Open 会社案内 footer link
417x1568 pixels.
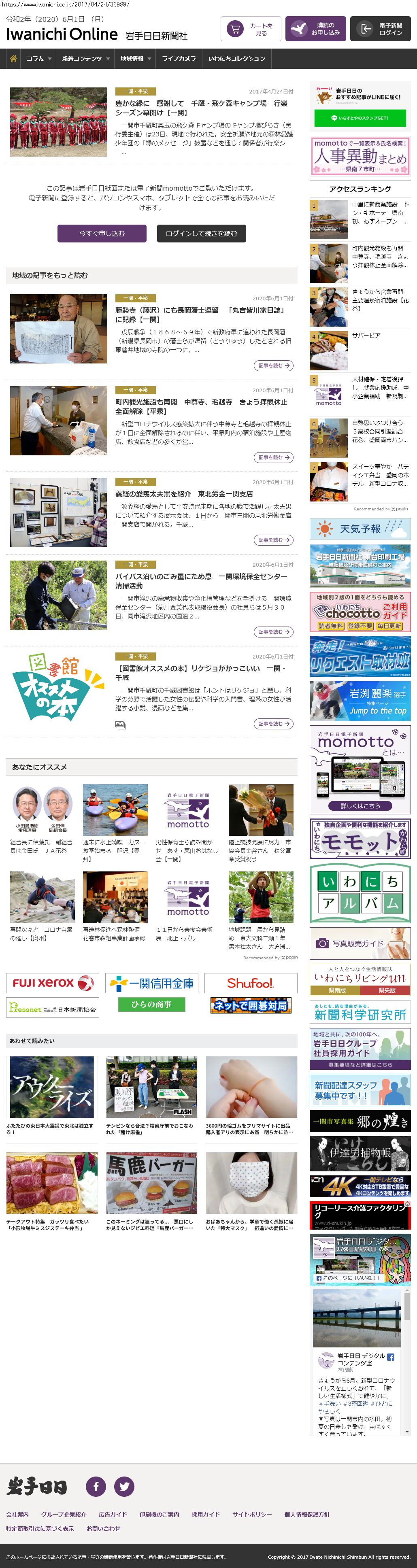(x=17, y=1514)
